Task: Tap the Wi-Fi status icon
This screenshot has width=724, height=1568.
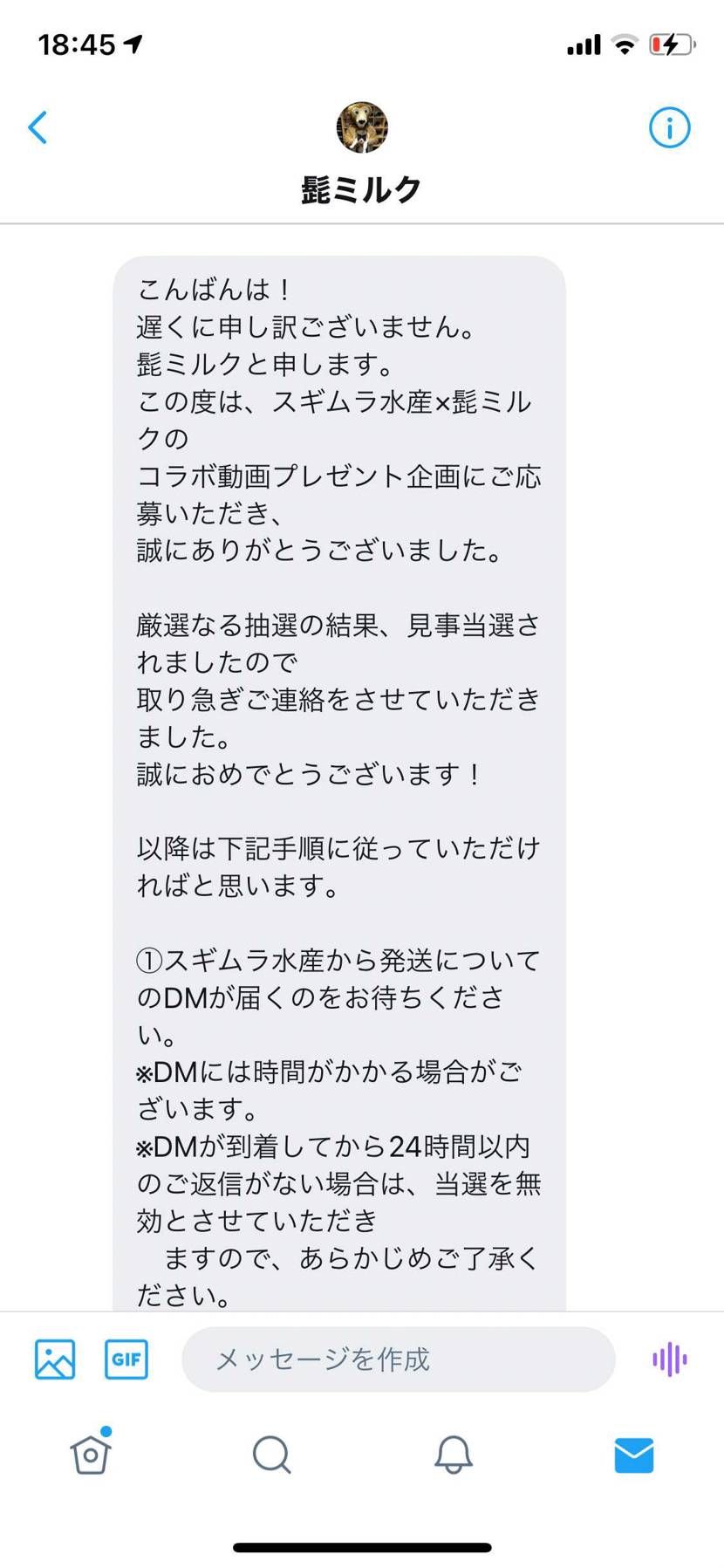Action: click(625, 43)
